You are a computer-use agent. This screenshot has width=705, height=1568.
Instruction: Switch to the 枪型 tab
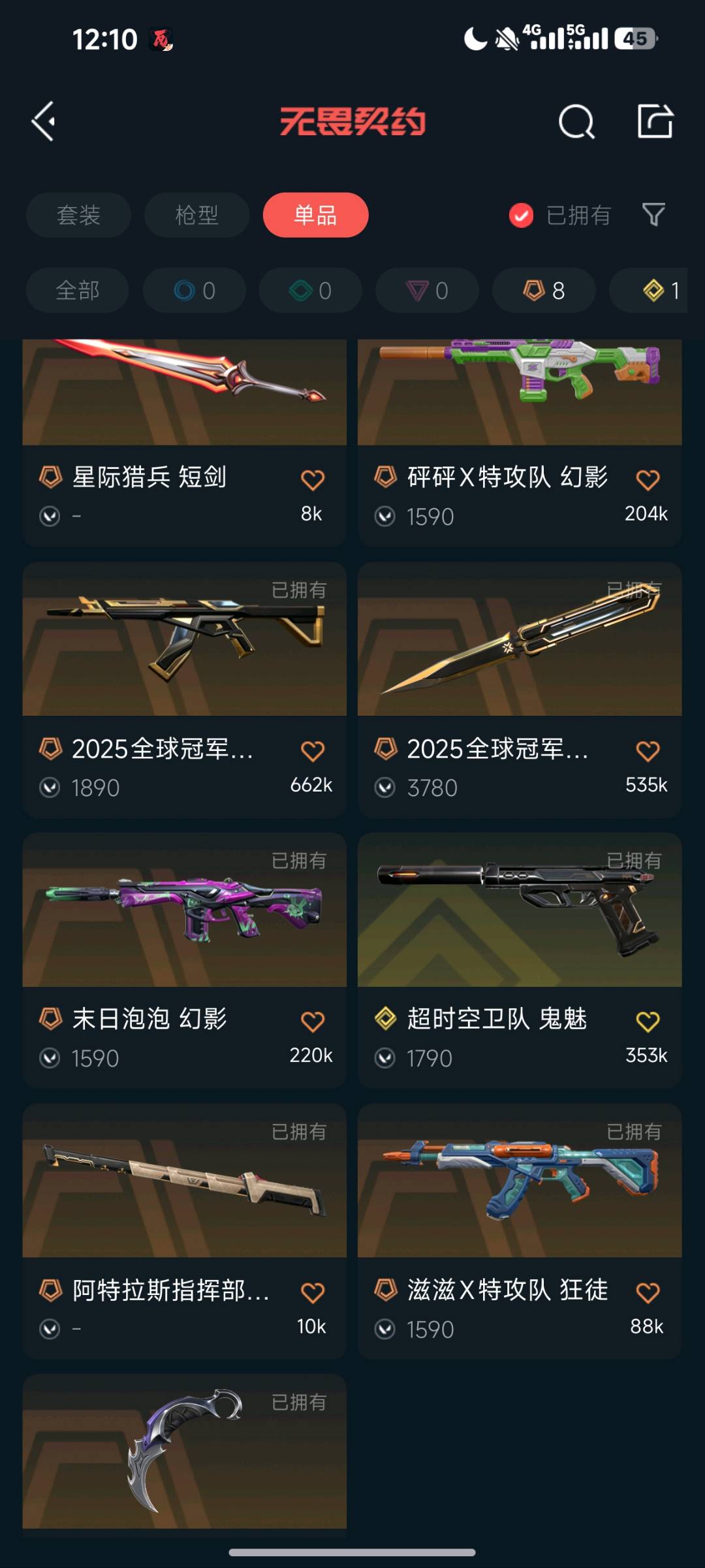click(x=196, y=215)
